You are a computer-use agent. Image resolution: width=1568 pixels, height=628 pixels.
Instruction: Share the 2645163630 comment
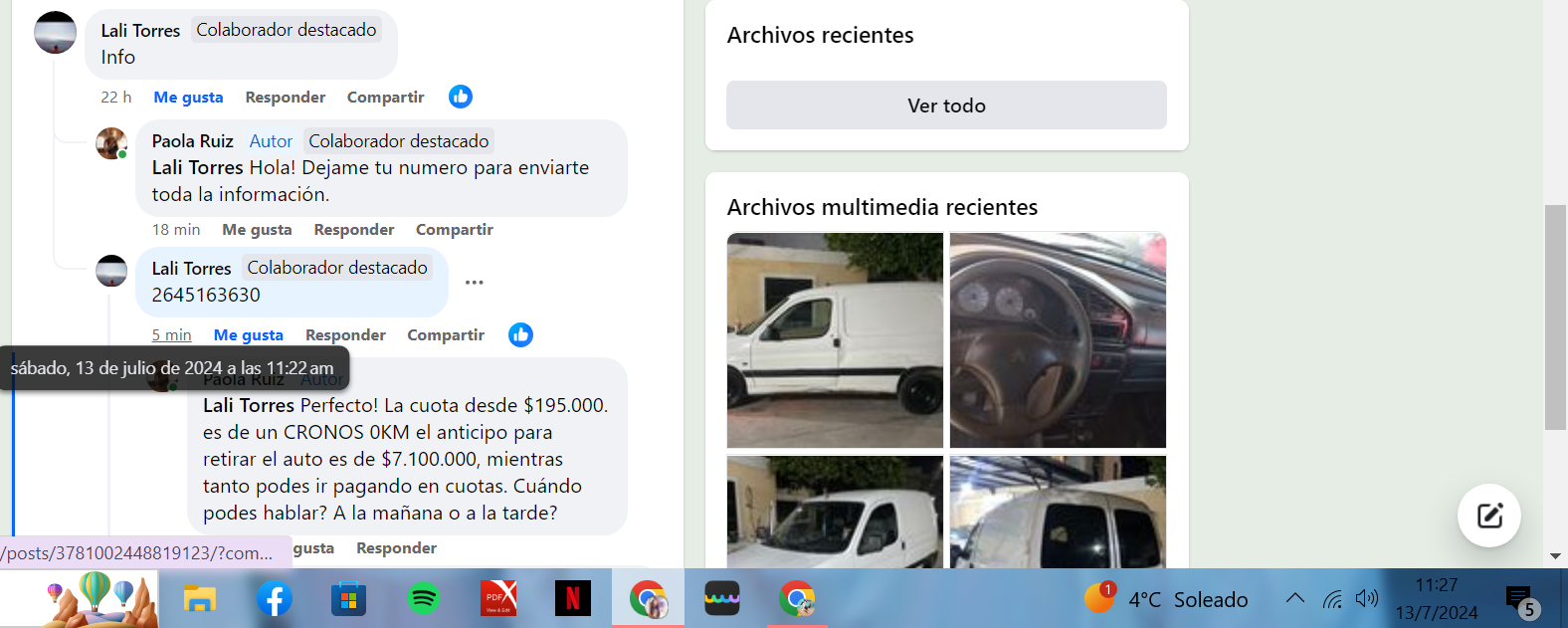pos(445,335)
